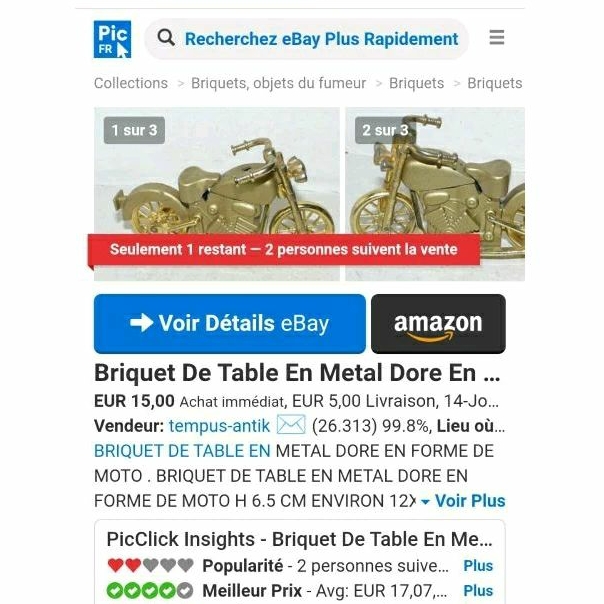Open the BRIQUET DE TABLE EN link

coord(182,451)
